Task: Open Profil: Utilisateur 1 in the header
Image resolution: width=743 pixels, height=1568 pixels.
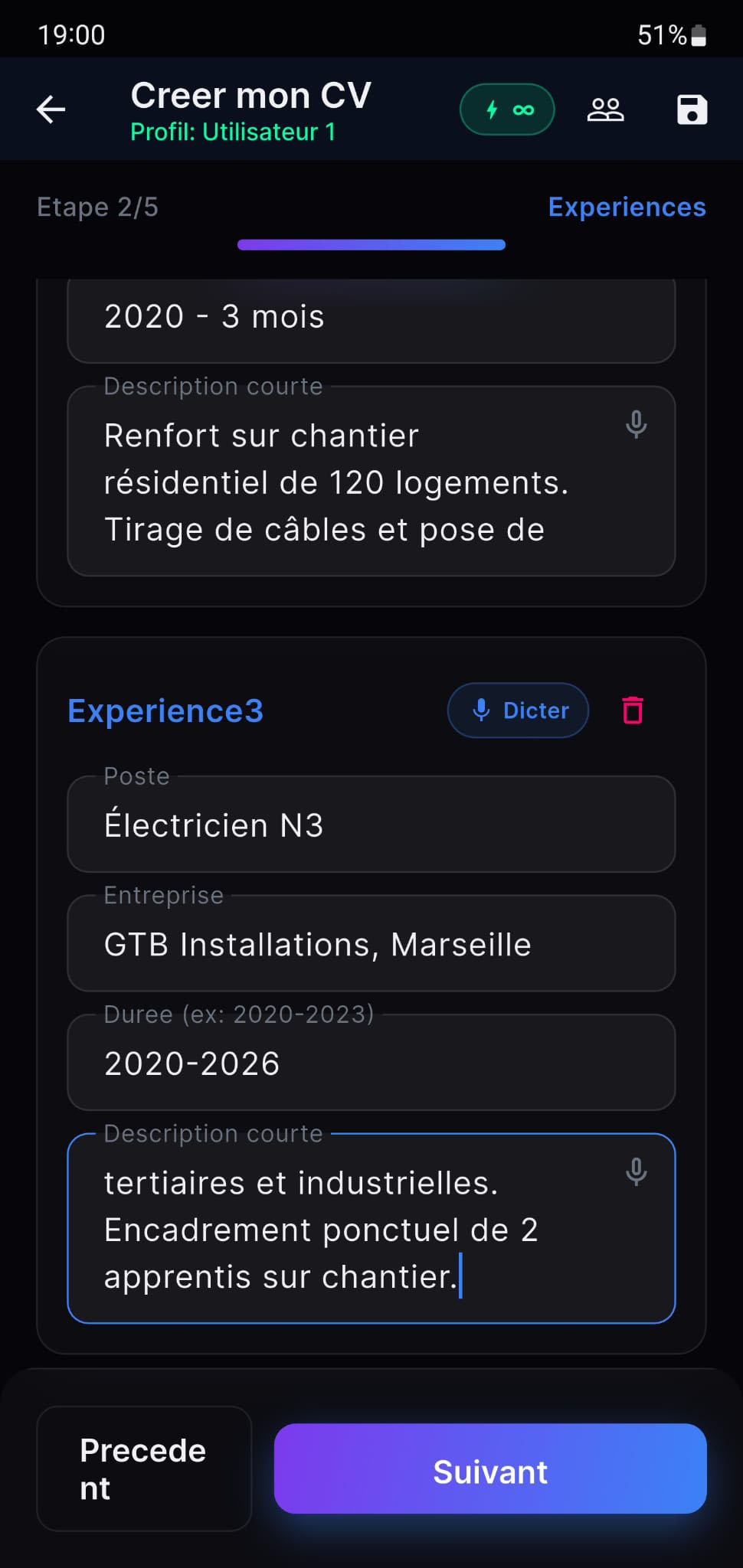Action: click(232, 131)
